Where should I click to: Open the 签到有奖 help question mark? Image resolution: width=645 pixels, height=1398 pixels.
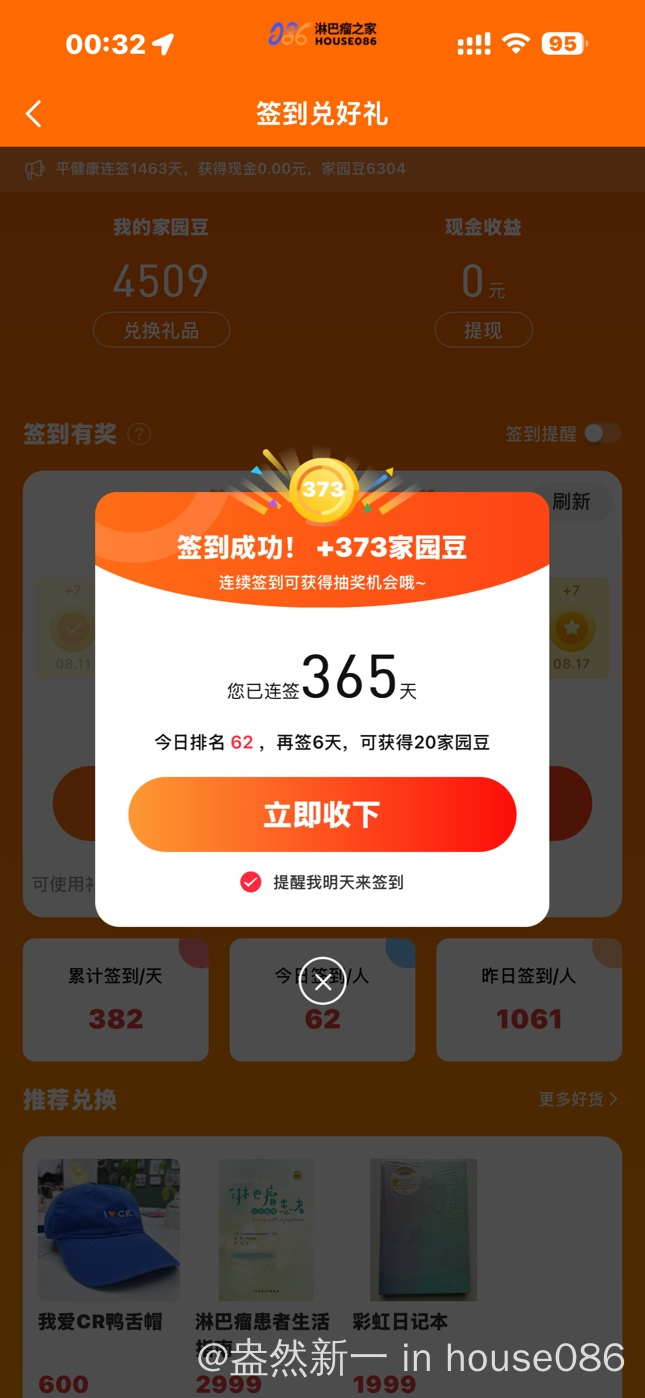coord(140,434)
